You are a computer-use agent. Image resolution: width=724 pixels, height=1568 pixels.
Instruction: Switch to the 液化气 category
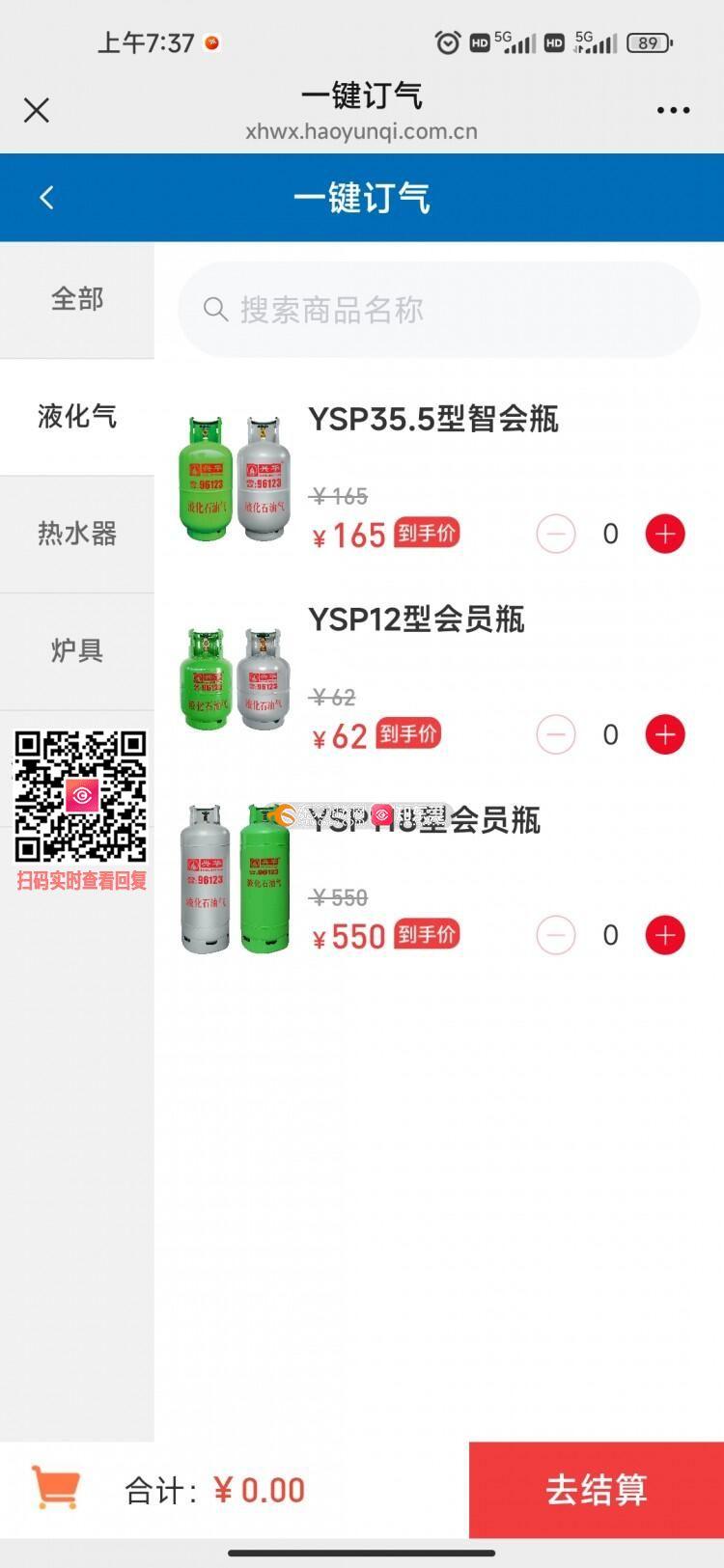tap(77, 417)
